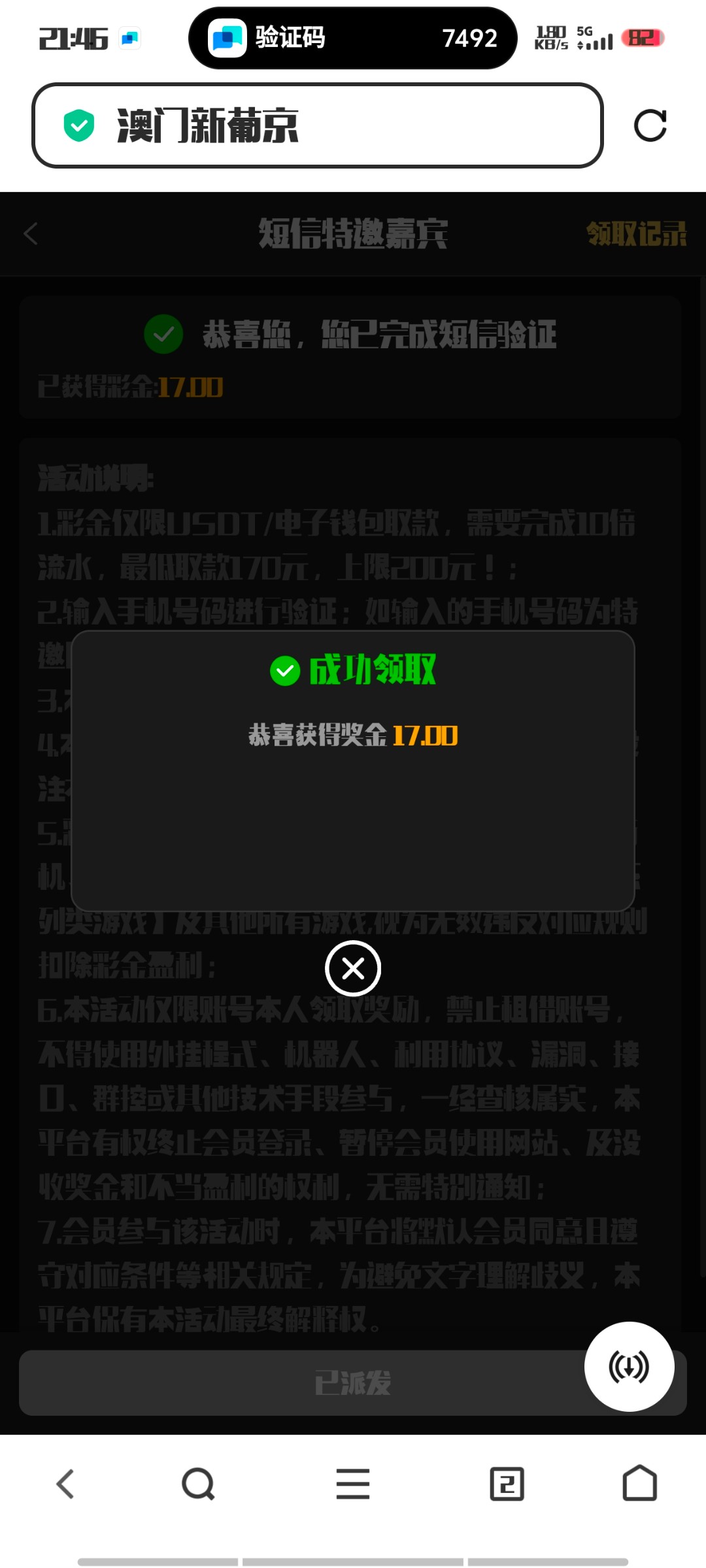Reload the page
The height and width of the screenshot is (1568, 706).
pyautogui.click(x=650, y=125)
